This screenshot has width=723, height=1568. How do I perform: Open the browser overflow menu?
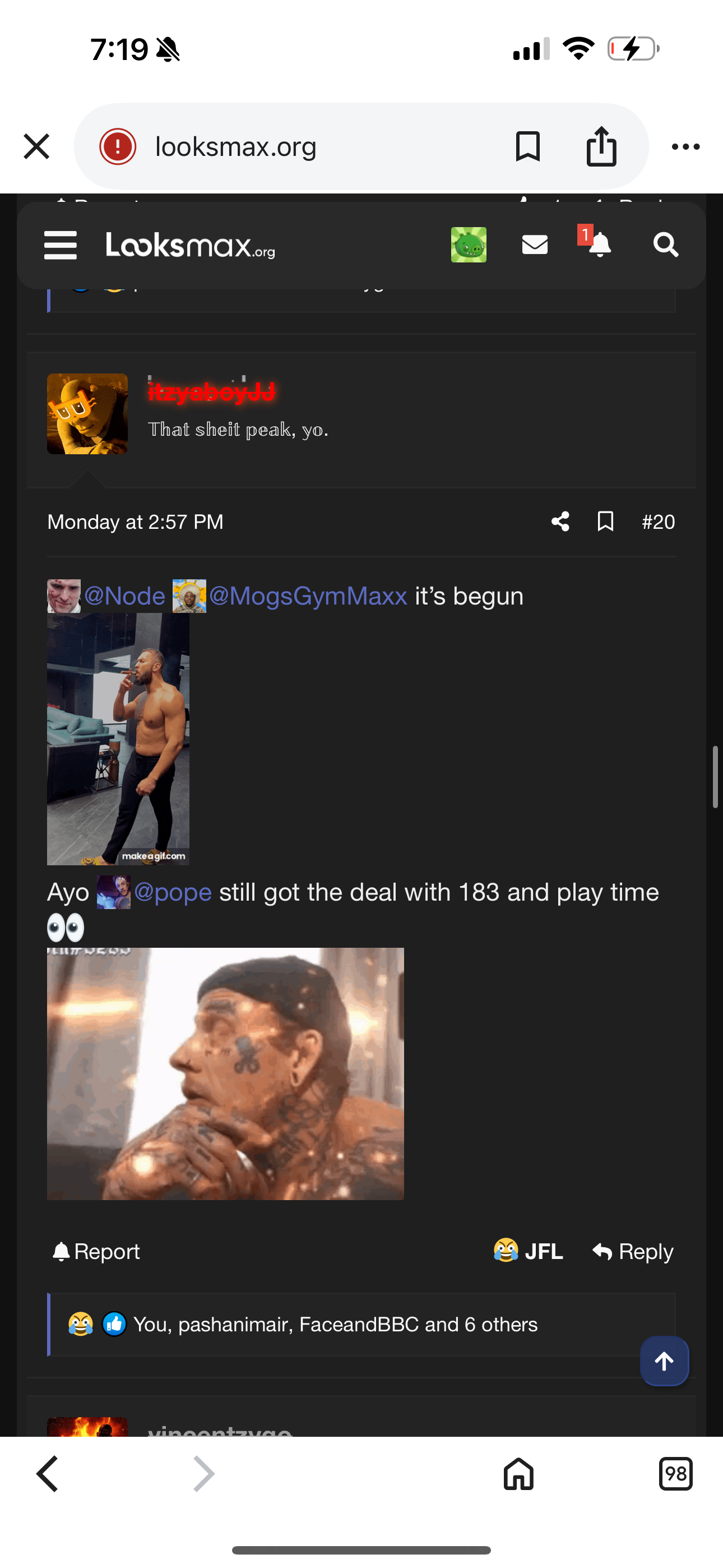pyautogui.click(x=685, y=147)
